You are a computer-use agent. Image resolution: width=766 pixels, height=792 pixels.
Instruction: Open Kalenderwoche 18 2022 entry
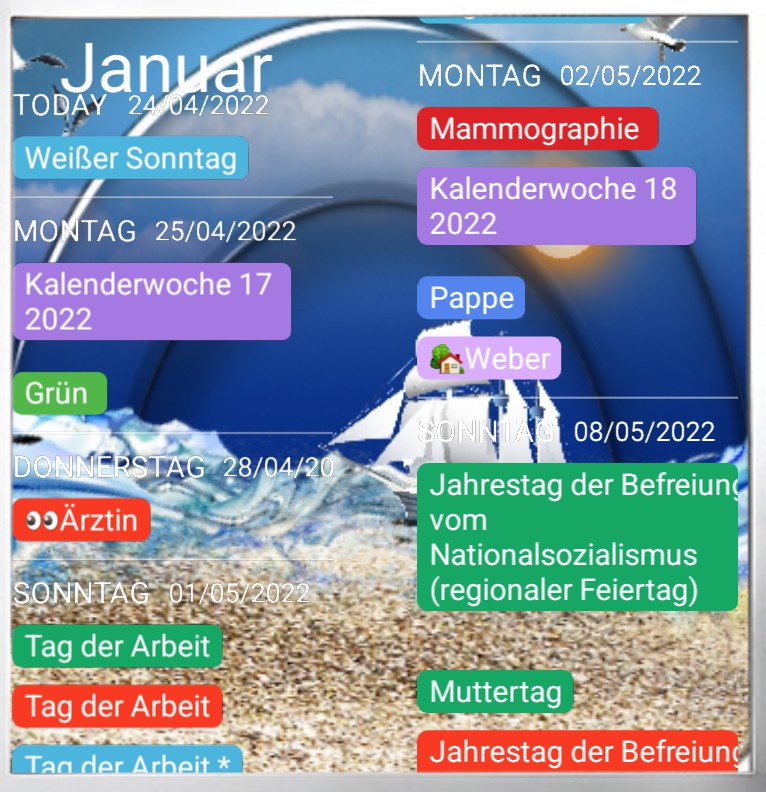tap(556, 206)
